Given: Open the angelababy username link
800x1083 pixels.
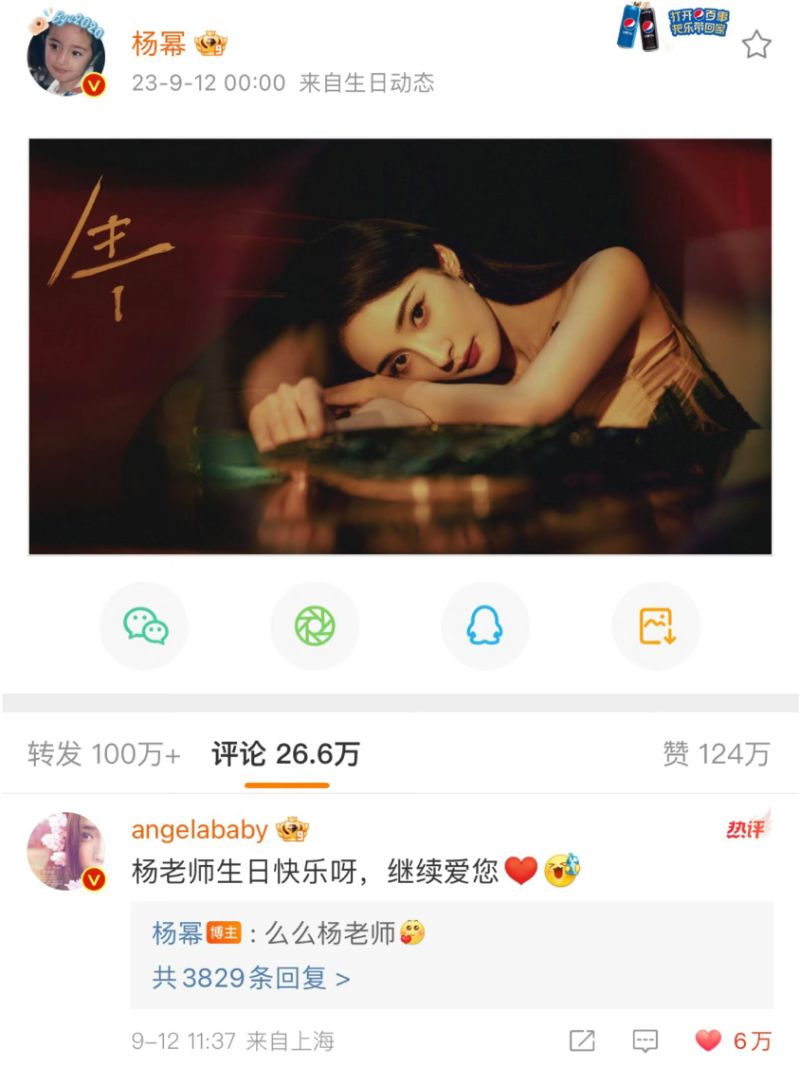Looking at the screenshot, I should 200,830.
